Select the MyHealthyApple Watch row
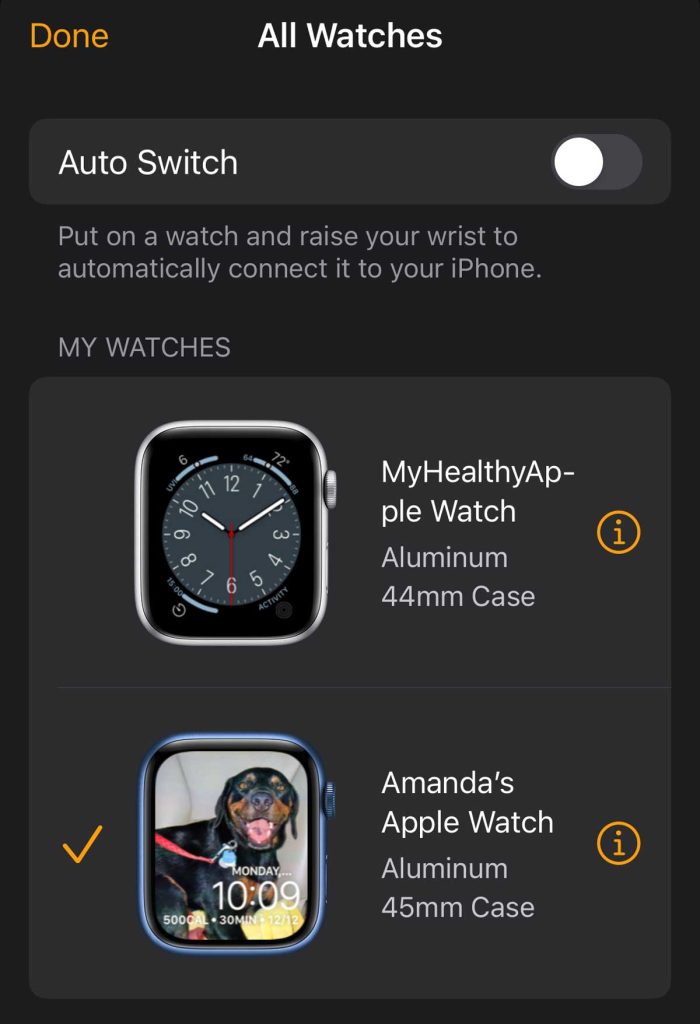 click(x=350, y=532)
